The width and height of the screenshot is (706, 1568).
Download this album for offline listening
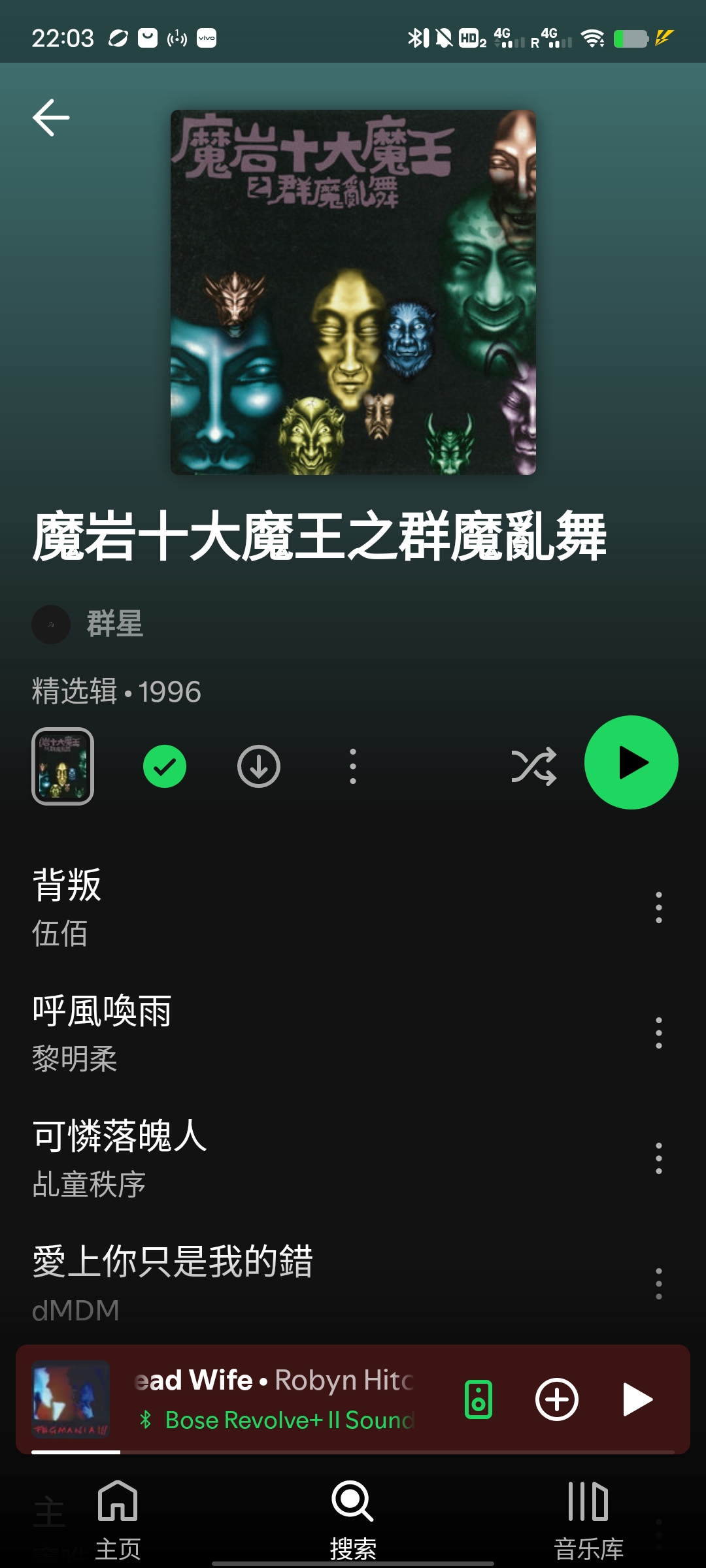(259, 766)
